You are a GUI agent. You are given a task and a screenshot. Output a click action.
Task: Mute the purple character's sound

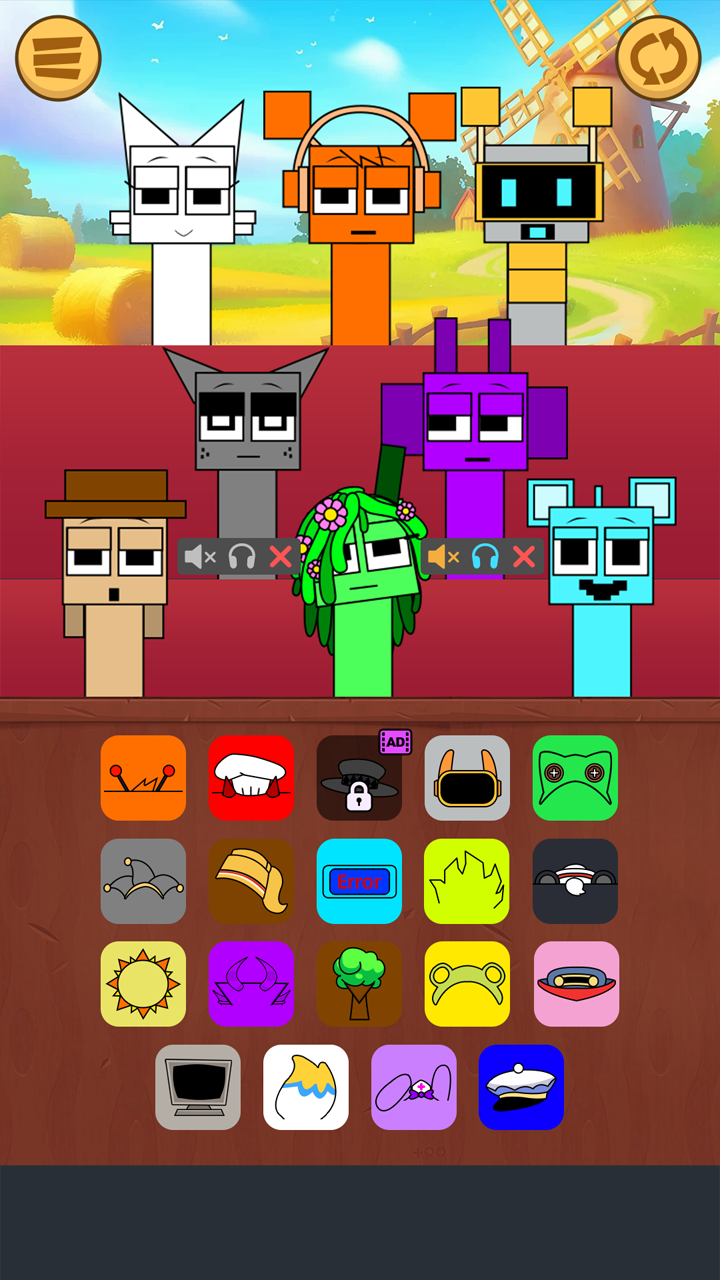coord(443,557)
